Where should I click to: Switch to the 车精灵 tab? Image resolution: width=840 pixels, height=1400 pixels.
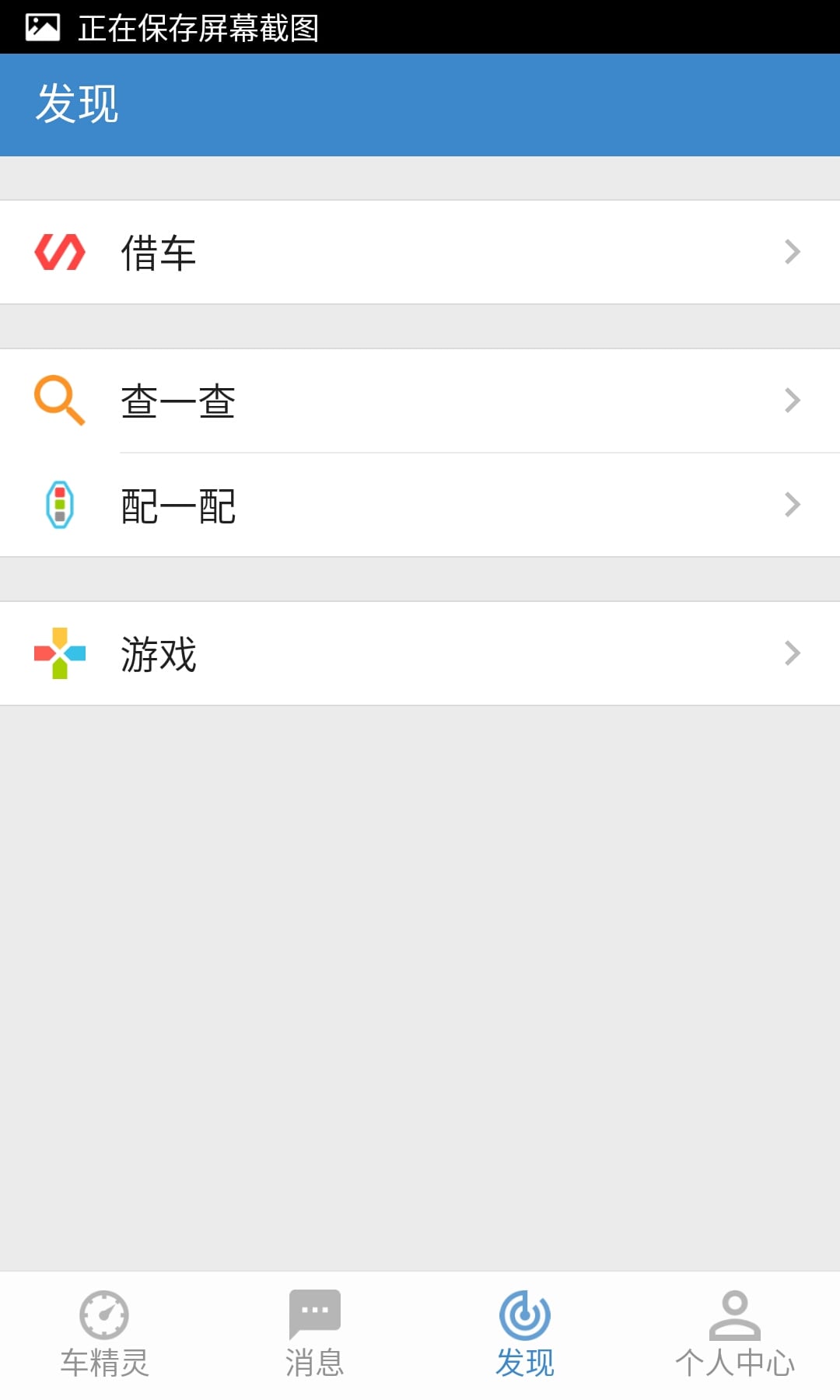(105, 1335)
